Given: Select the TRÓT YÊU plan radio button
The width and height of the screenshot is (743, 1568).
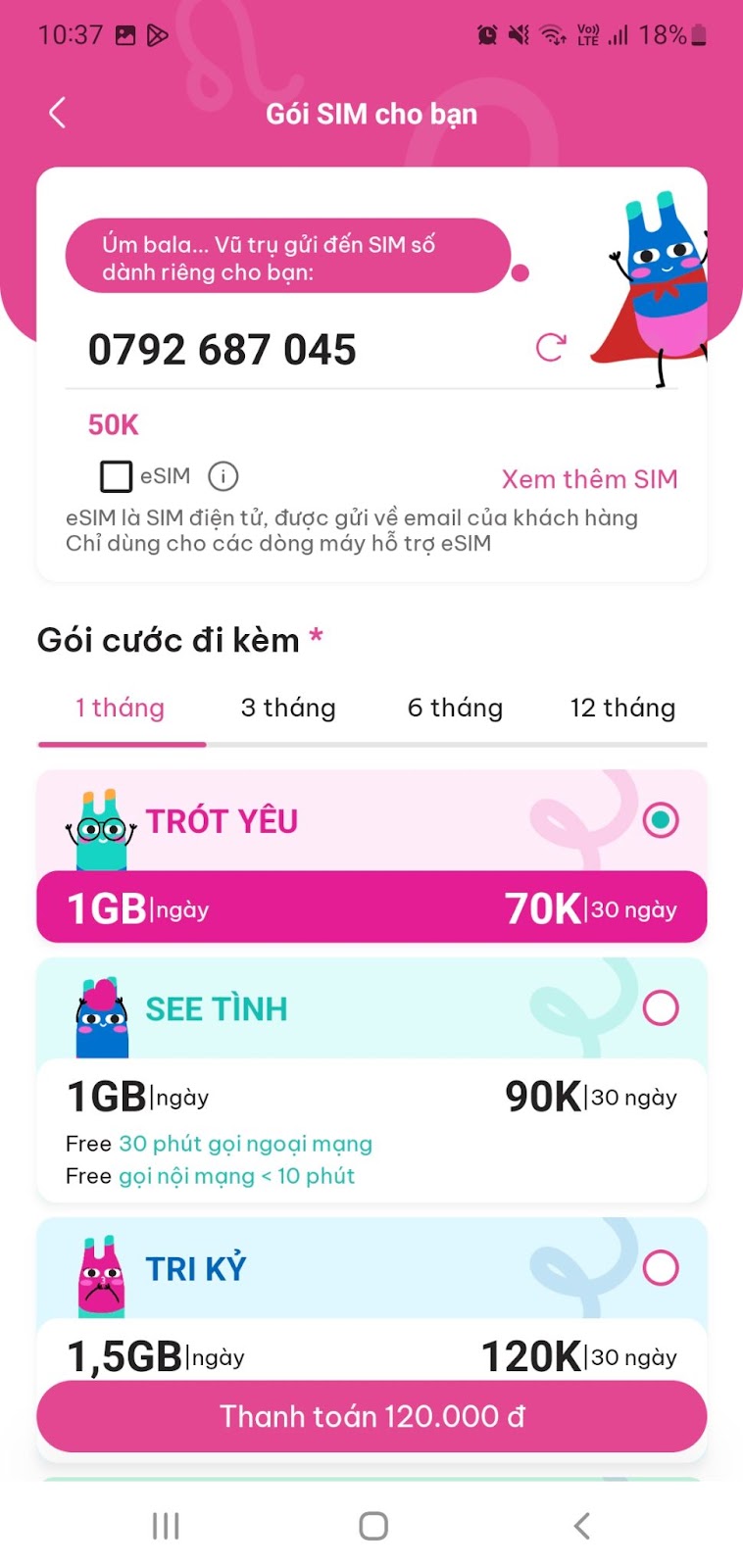Looking at the screenshot, I should point(661,820).
